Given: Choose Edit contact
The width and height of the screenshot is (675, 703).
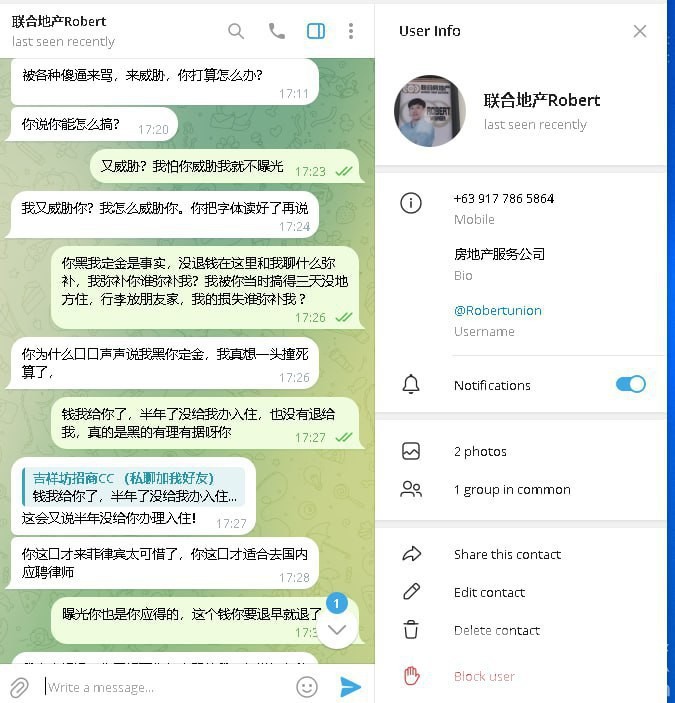Looking at the screenshot, I should pyautogui.click(x=489, y=592).
